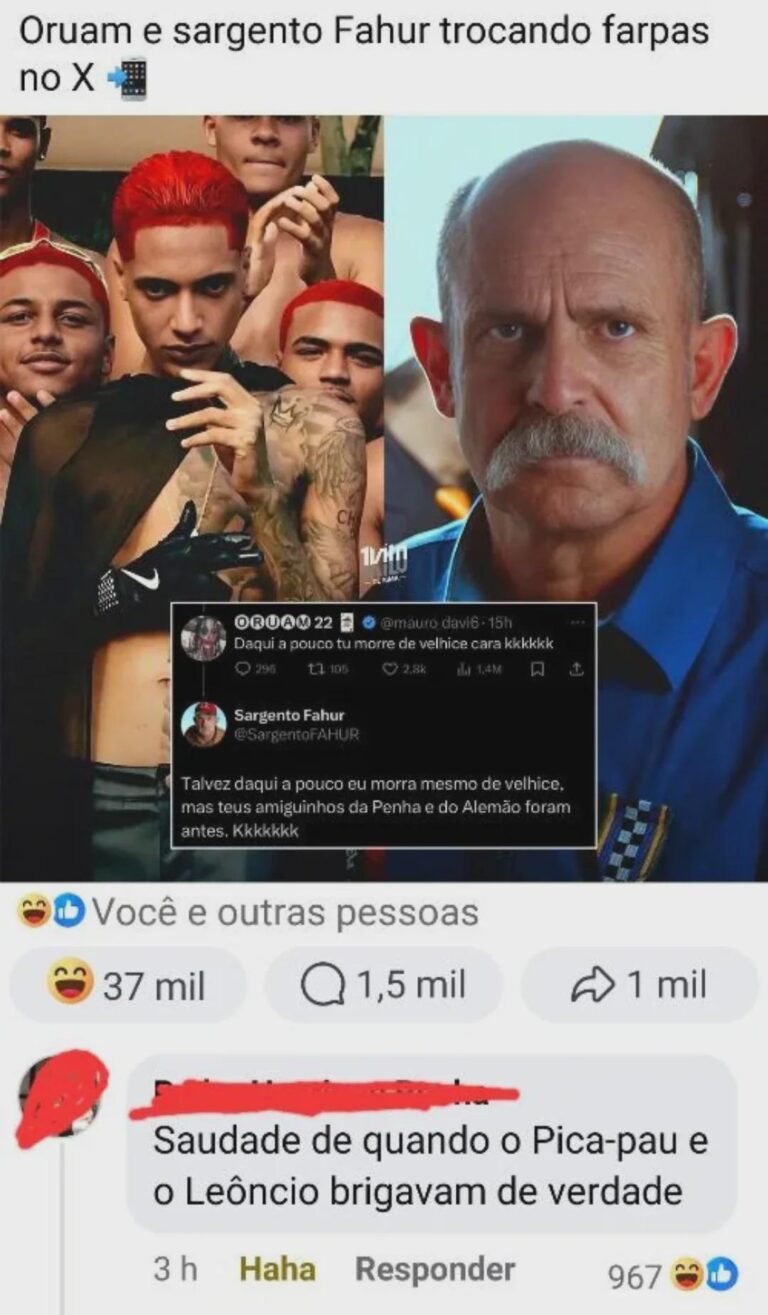Tap the Haha reaction button showing 37 mil

127,985
